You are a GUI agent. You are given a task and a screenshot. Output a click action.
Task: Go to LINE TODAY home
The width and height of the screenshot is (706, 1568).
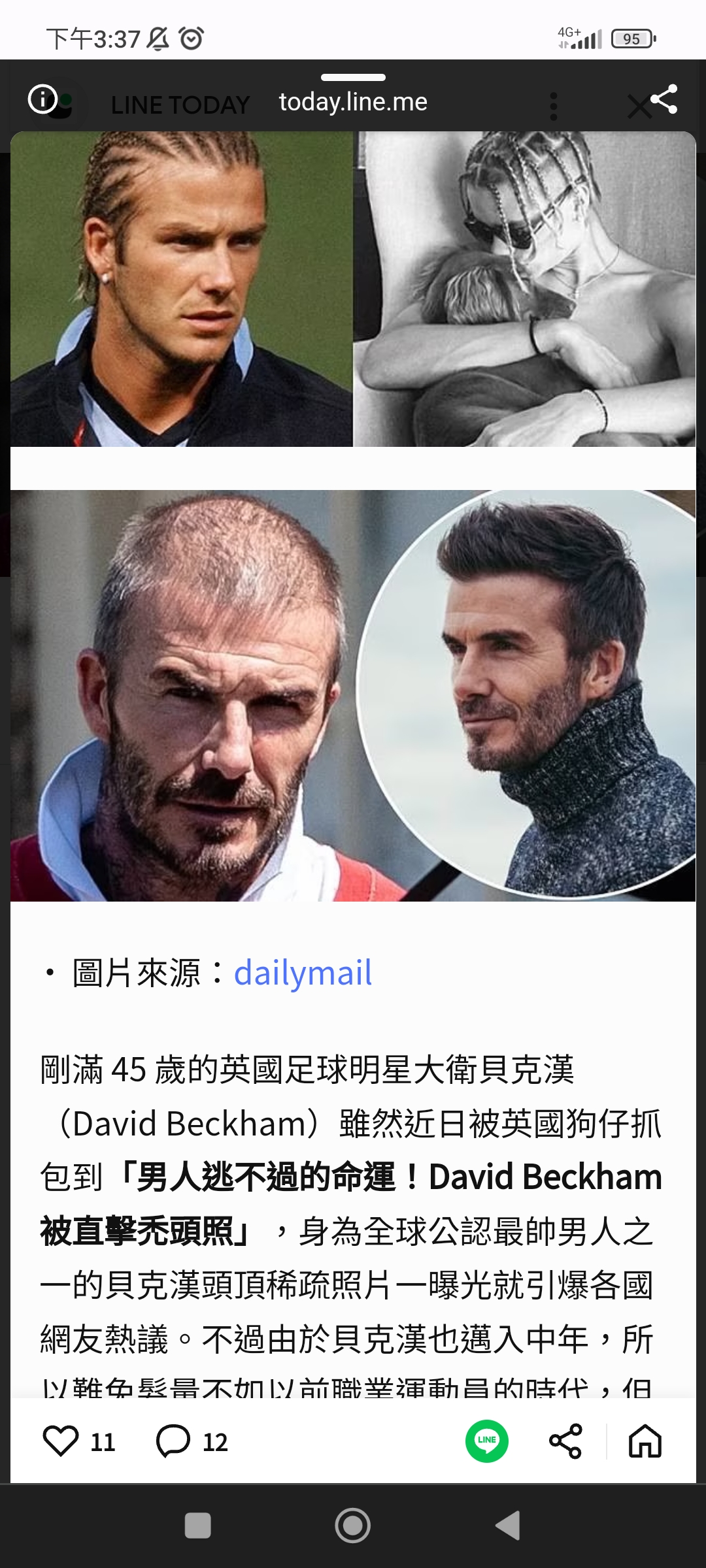point(645,1441)
